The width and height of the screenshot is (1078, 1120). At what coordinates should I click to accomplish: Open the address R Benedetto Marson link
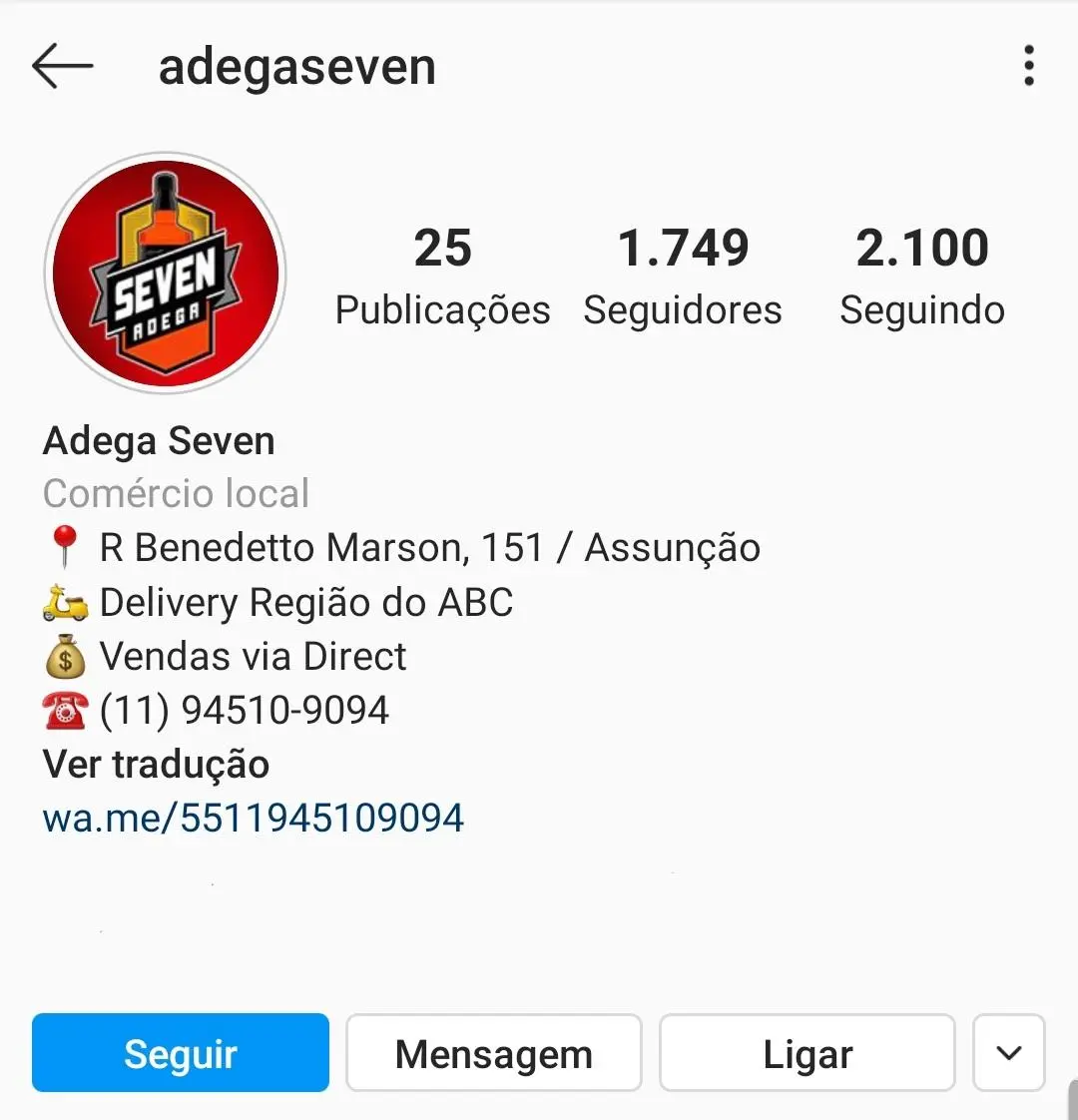coord(429,547)
